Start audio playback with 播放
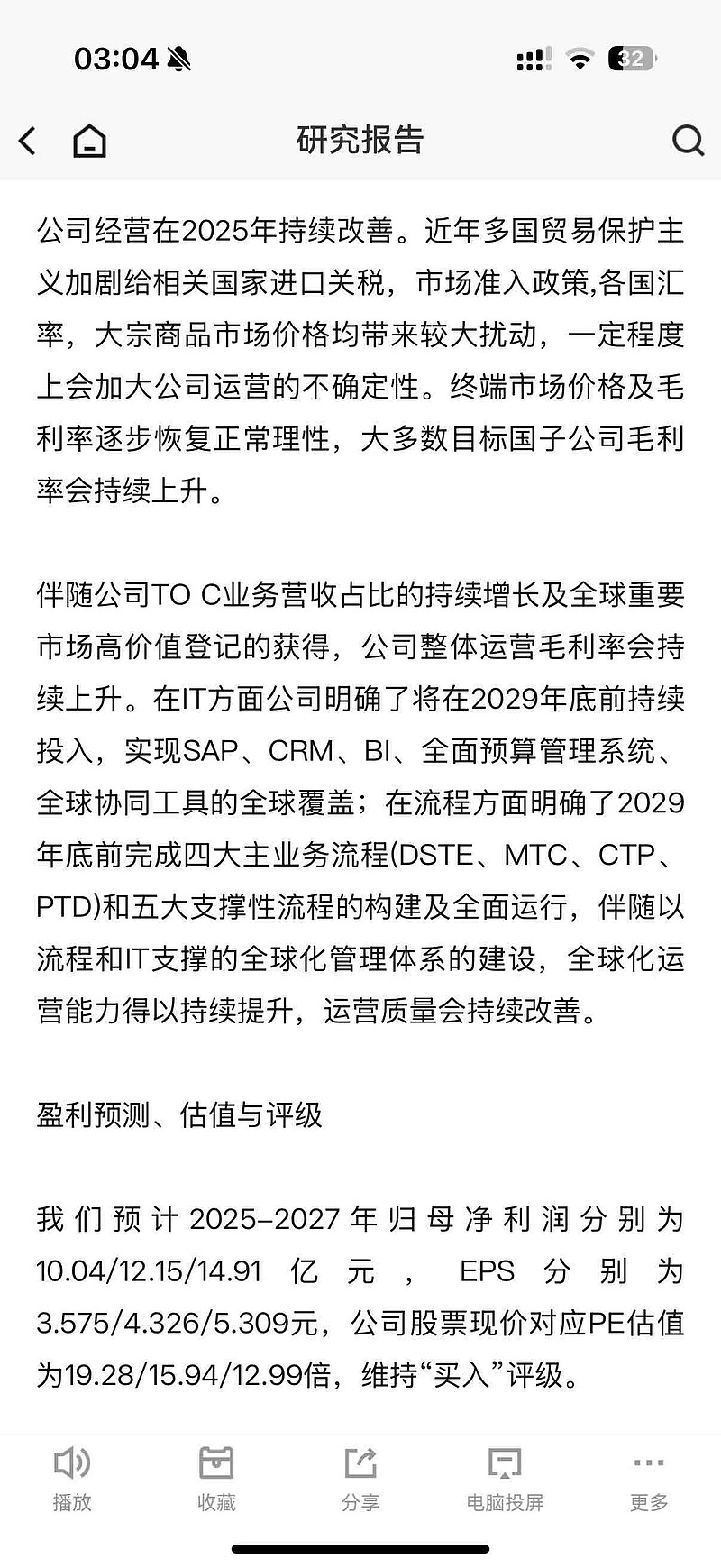Viewport: 721px width, 1568px height. tap(72, 1479)
